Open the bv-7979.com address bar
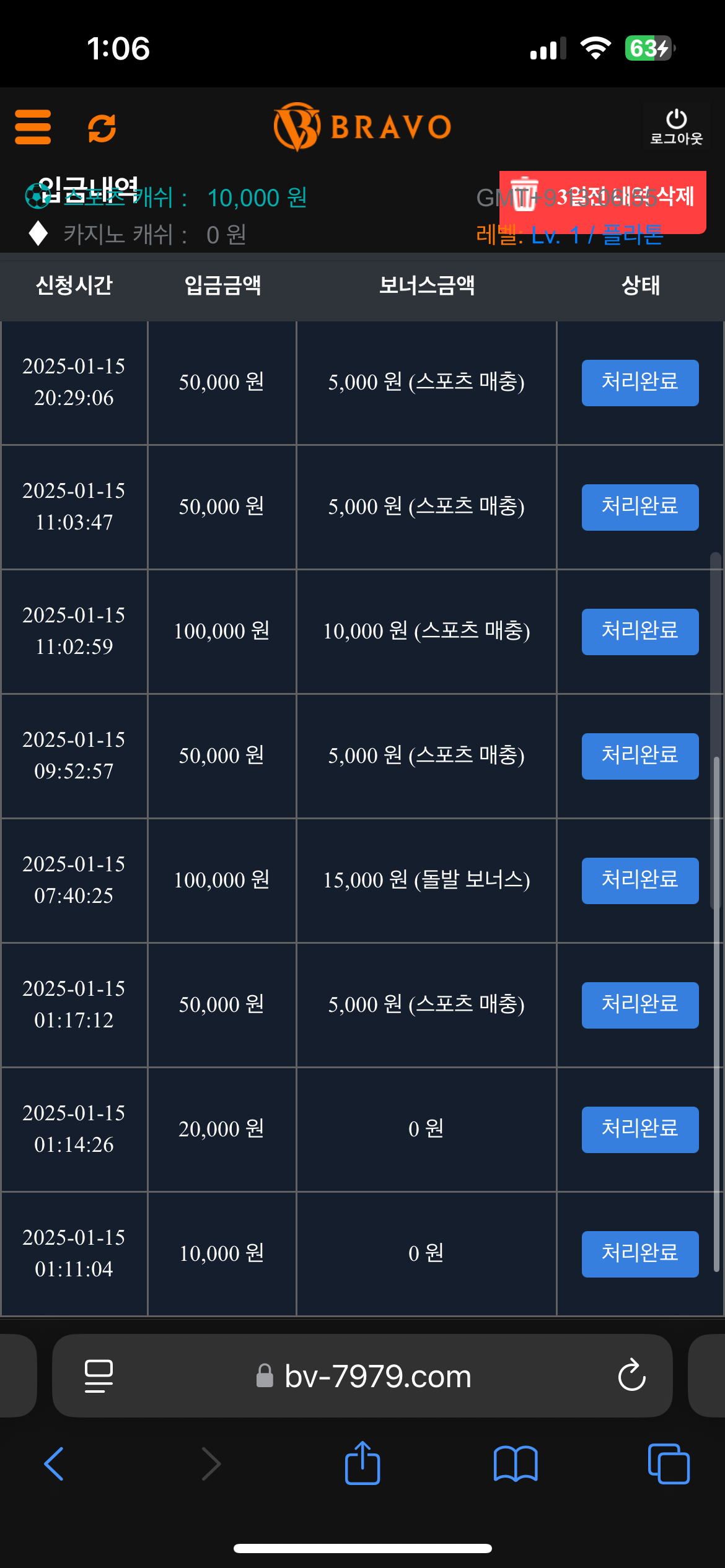This screenshot has height=1568, width=725. pyautogui.click(x=378, y=1377)
